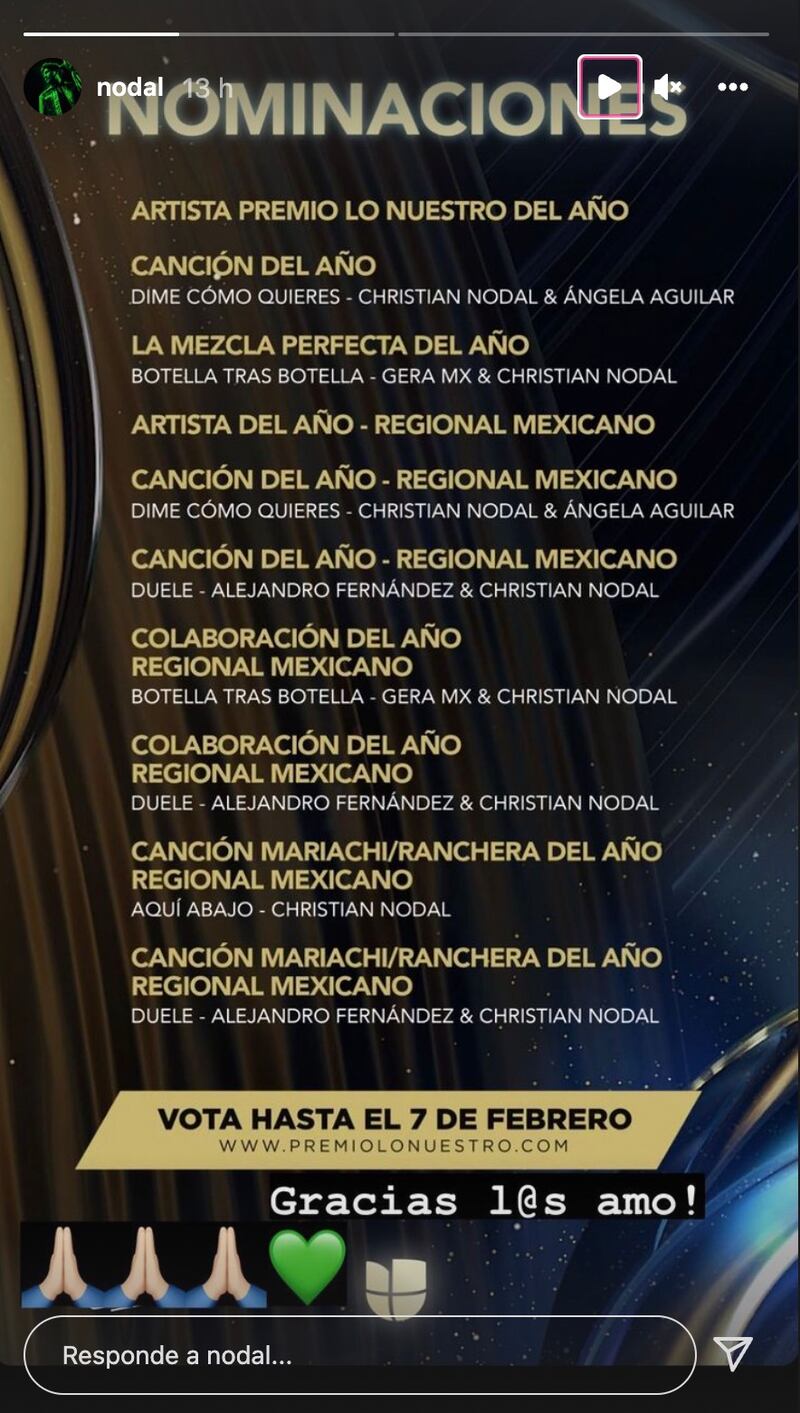The image size is (800, 1413).
Task: Open the three-dot options menu
Action: (733, 87)
